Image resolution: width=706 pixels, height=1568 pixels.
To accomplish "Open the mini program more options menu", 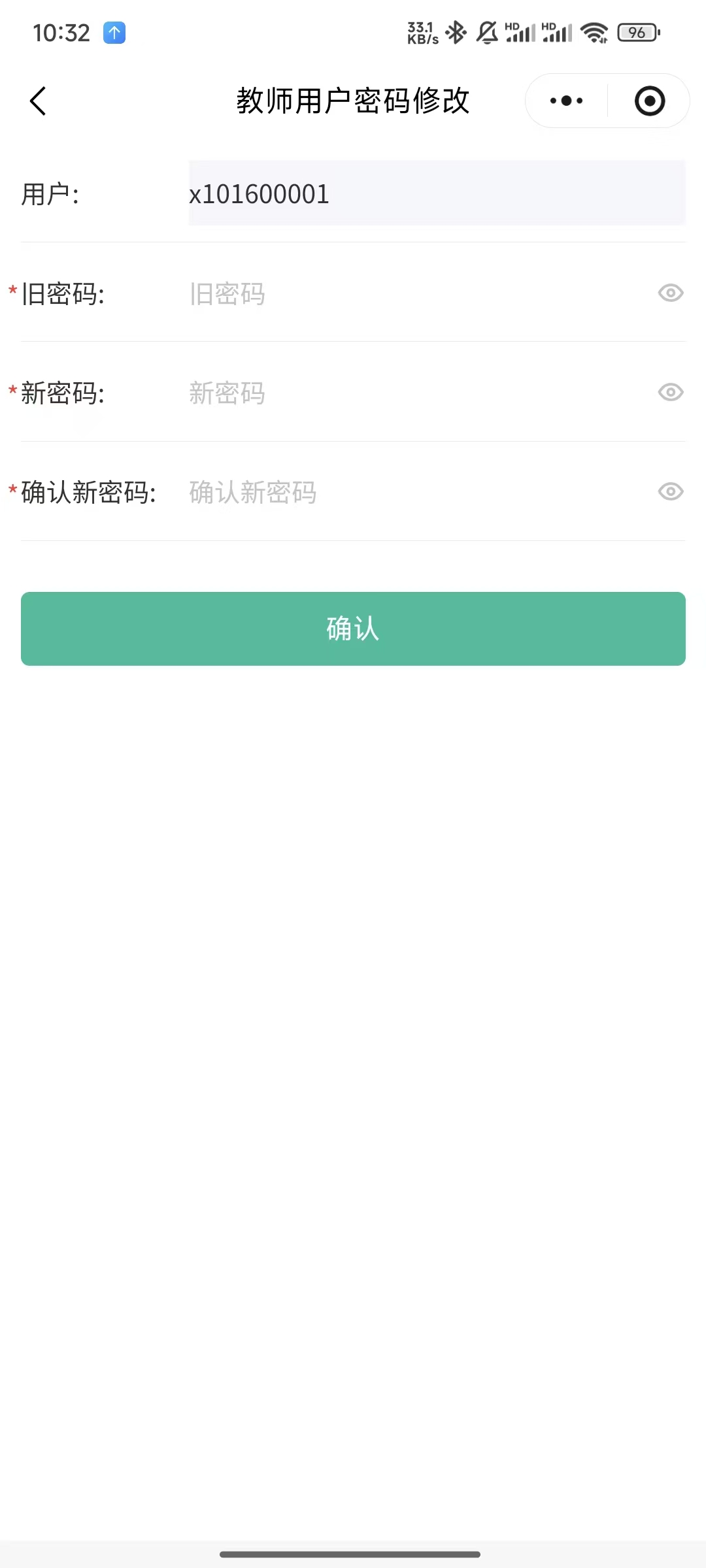I will 566,101.
